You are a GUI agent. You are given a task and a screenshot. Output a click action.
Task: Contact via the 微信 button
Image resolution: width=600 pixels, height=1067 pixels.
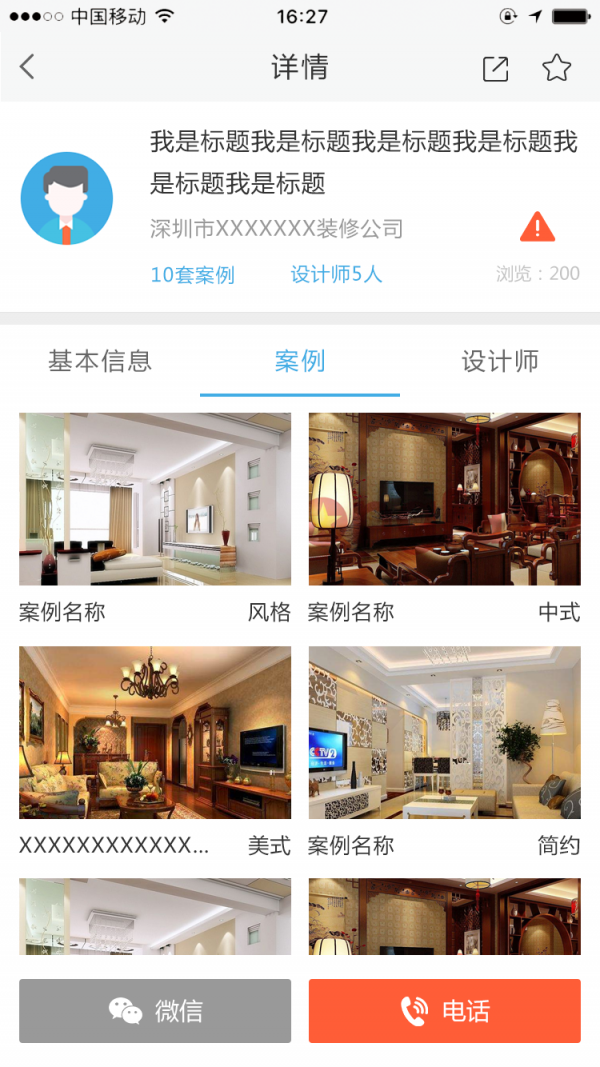[x=155, y=1011]
